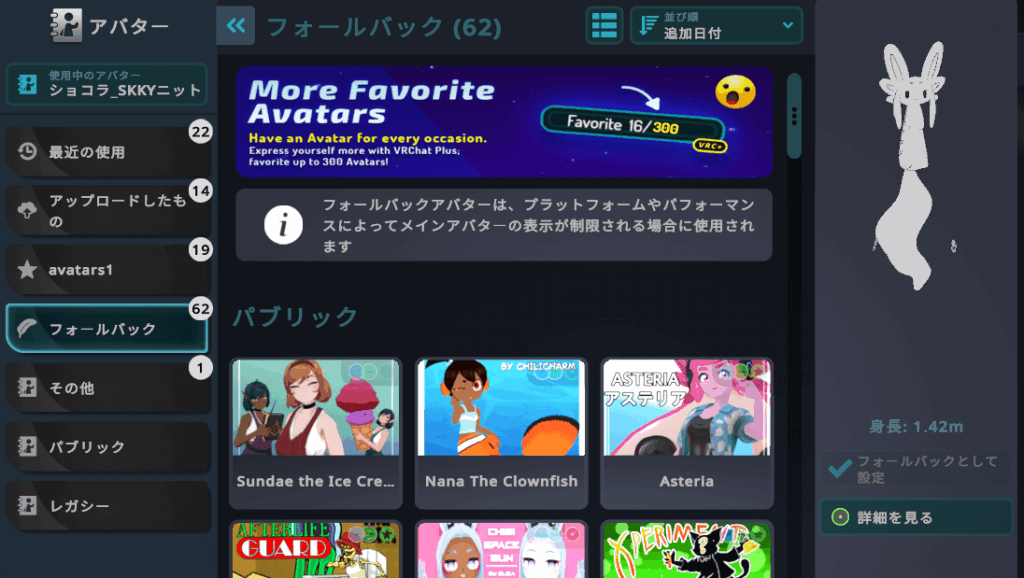Open the アップロードしたもの category
Viewport: 1024px width, 578px height.
pos(107,211)
